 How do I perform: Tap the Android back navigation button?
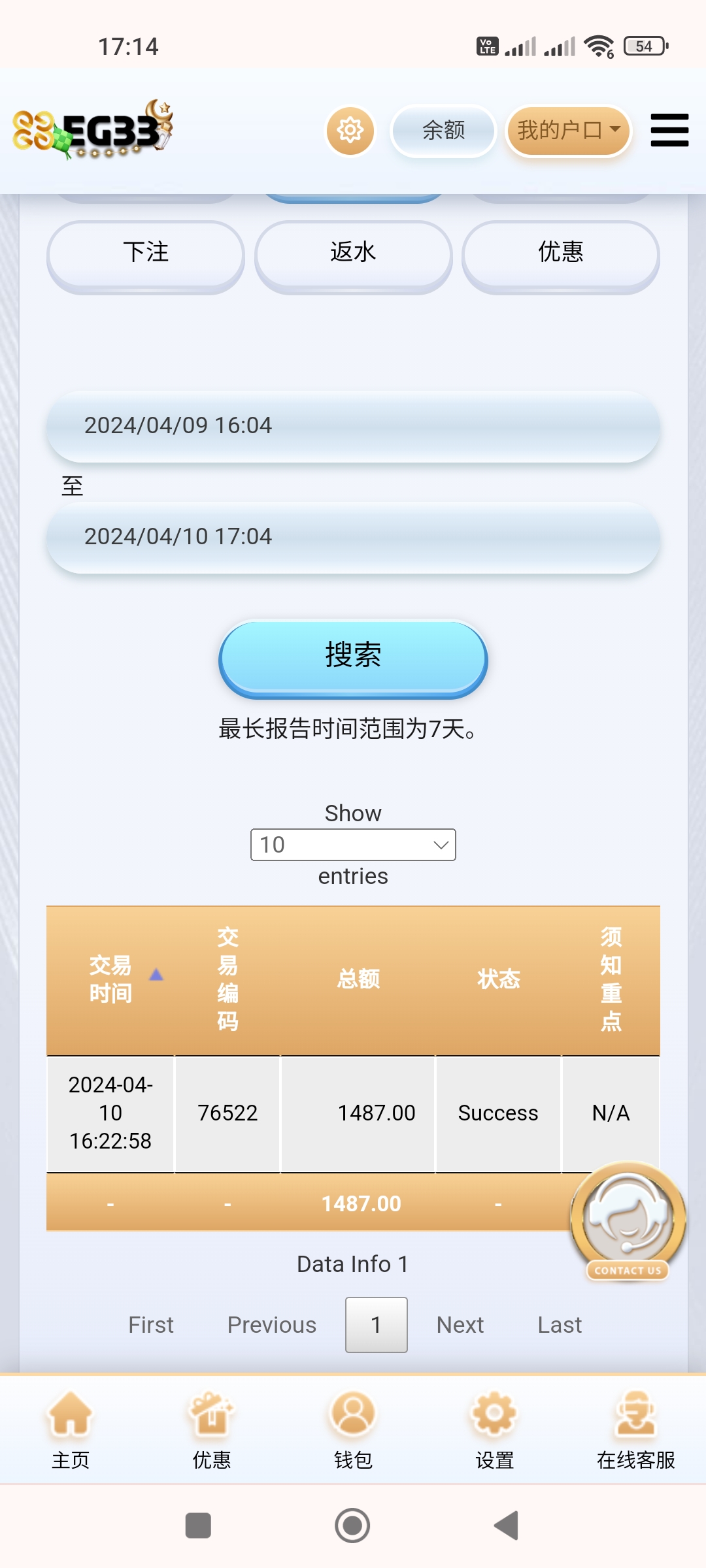(x=505, y=1526)
